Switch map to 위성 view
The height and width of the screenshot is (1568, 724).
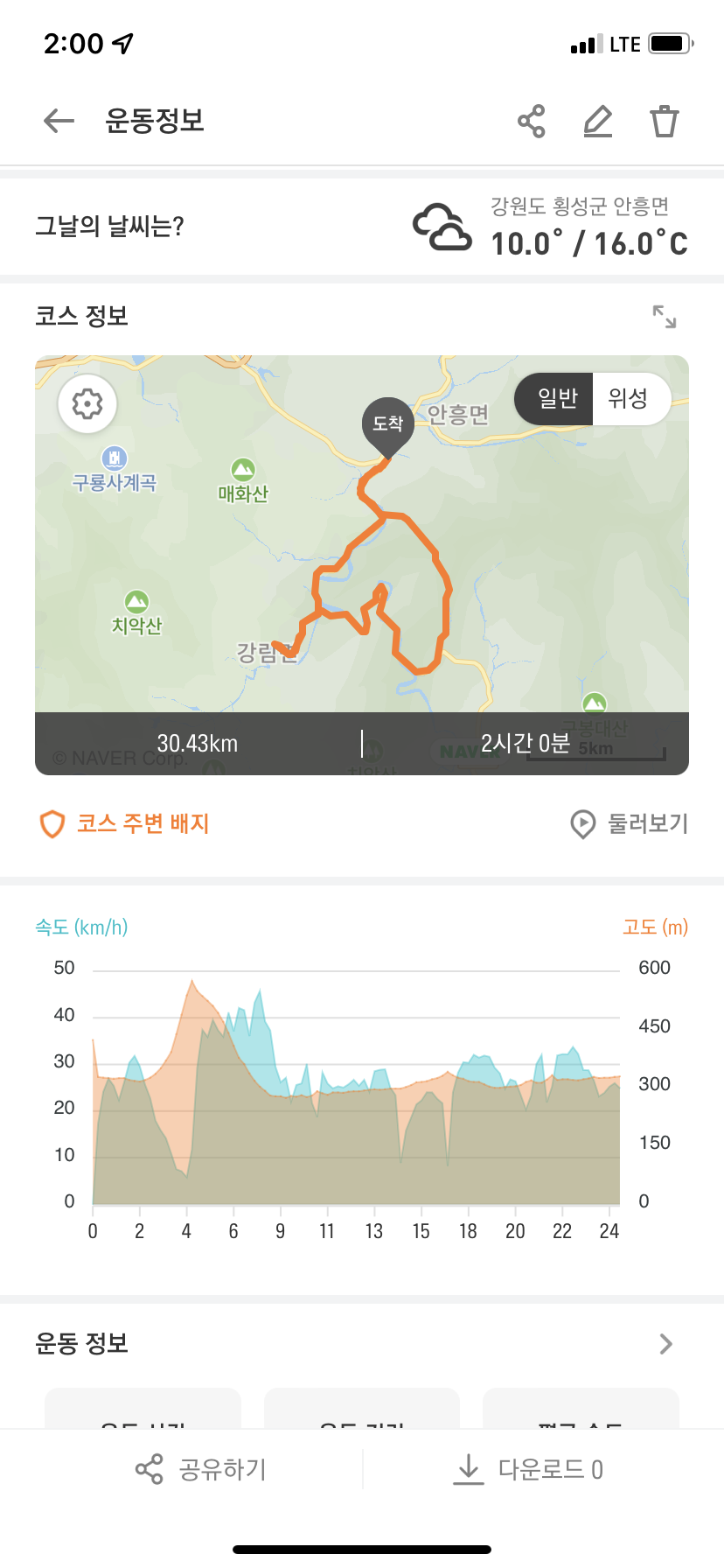coord(628,399)
